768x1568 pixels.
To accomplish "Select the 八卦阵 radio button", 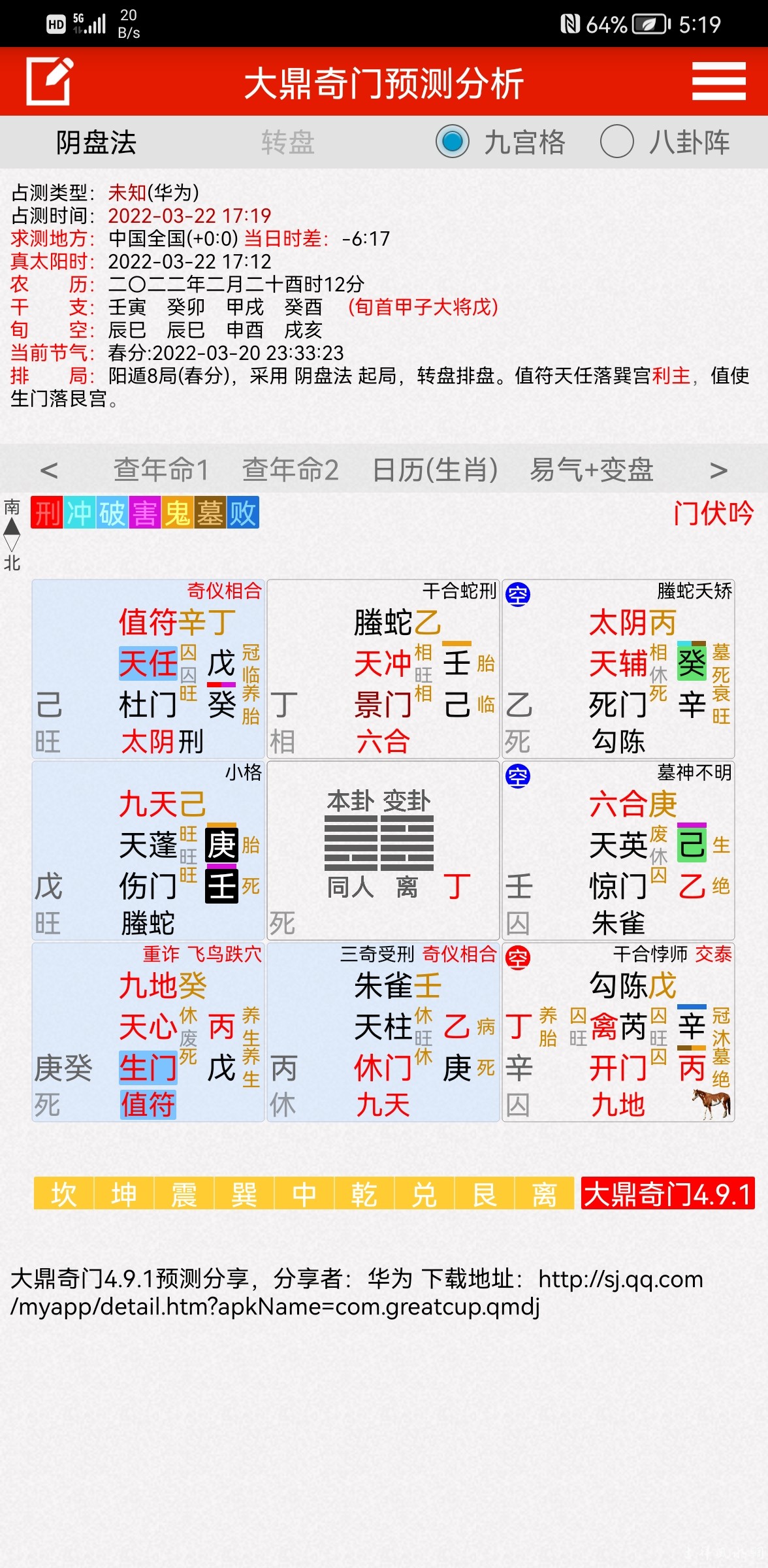I will pyautogui.click(x=616, y=142).
